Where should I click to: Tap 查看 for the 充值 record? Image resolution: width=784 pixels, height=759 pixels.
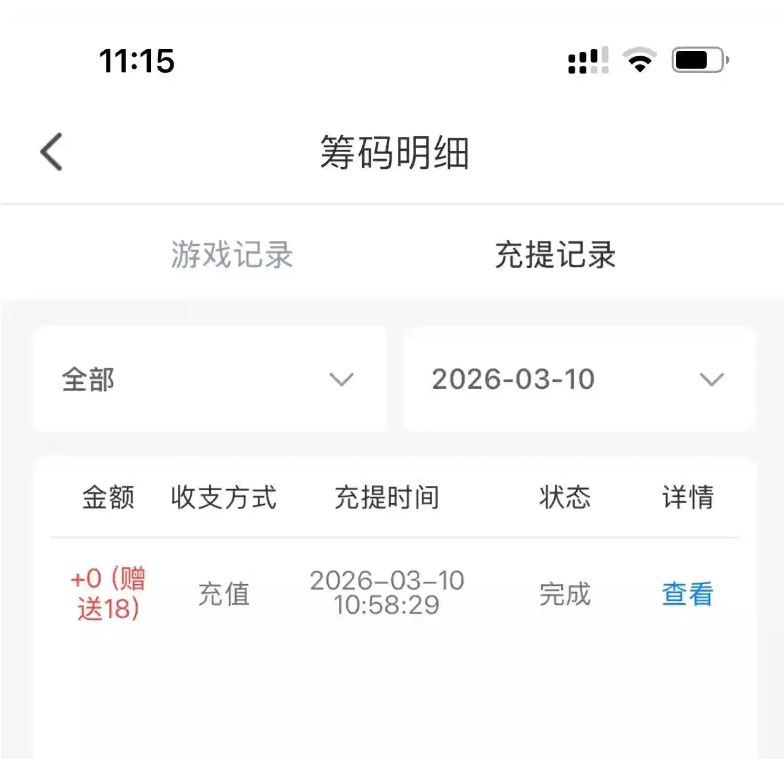click(687, 594)
